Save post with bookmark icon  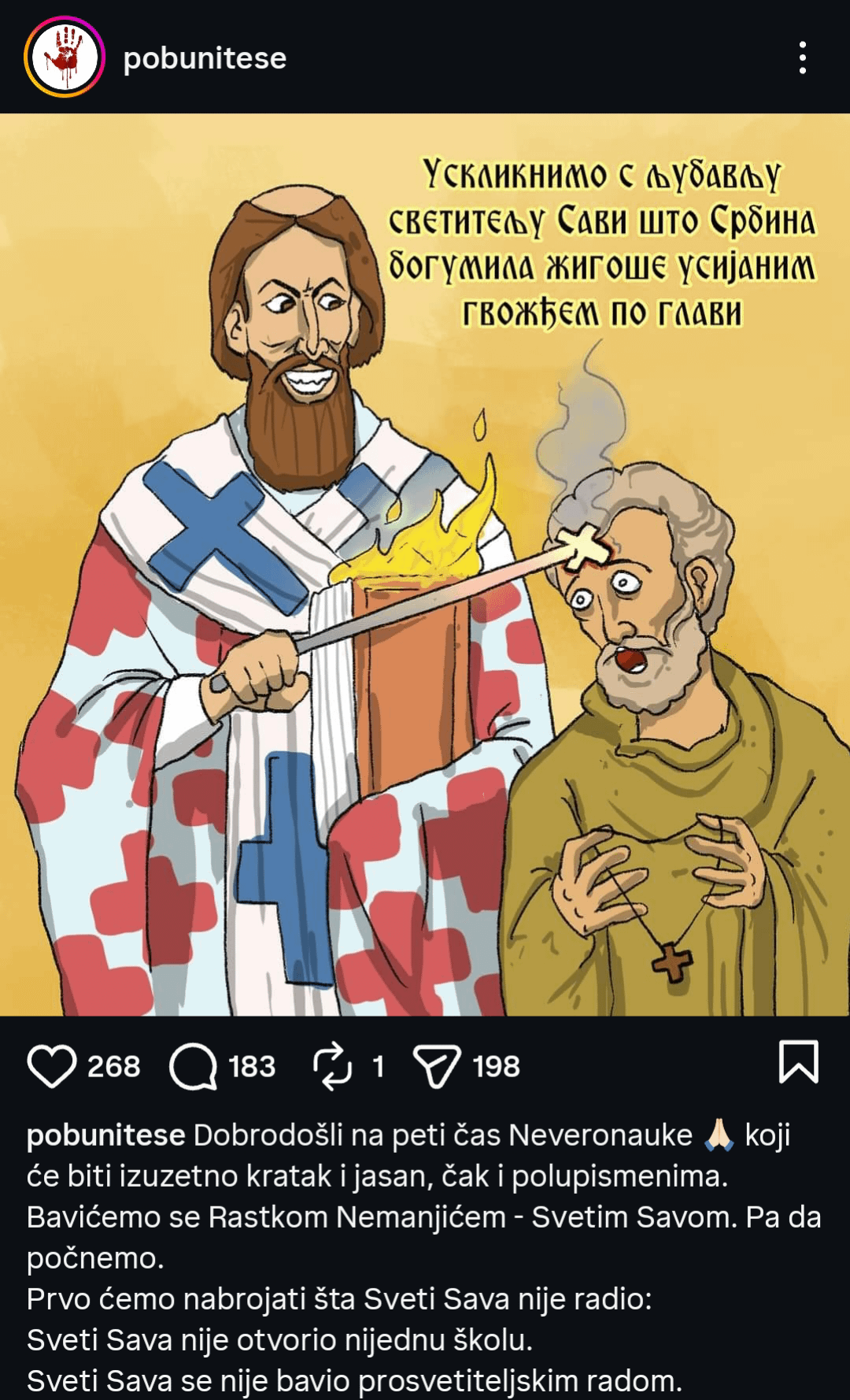pyautogui.click(x=798, y=1062)
